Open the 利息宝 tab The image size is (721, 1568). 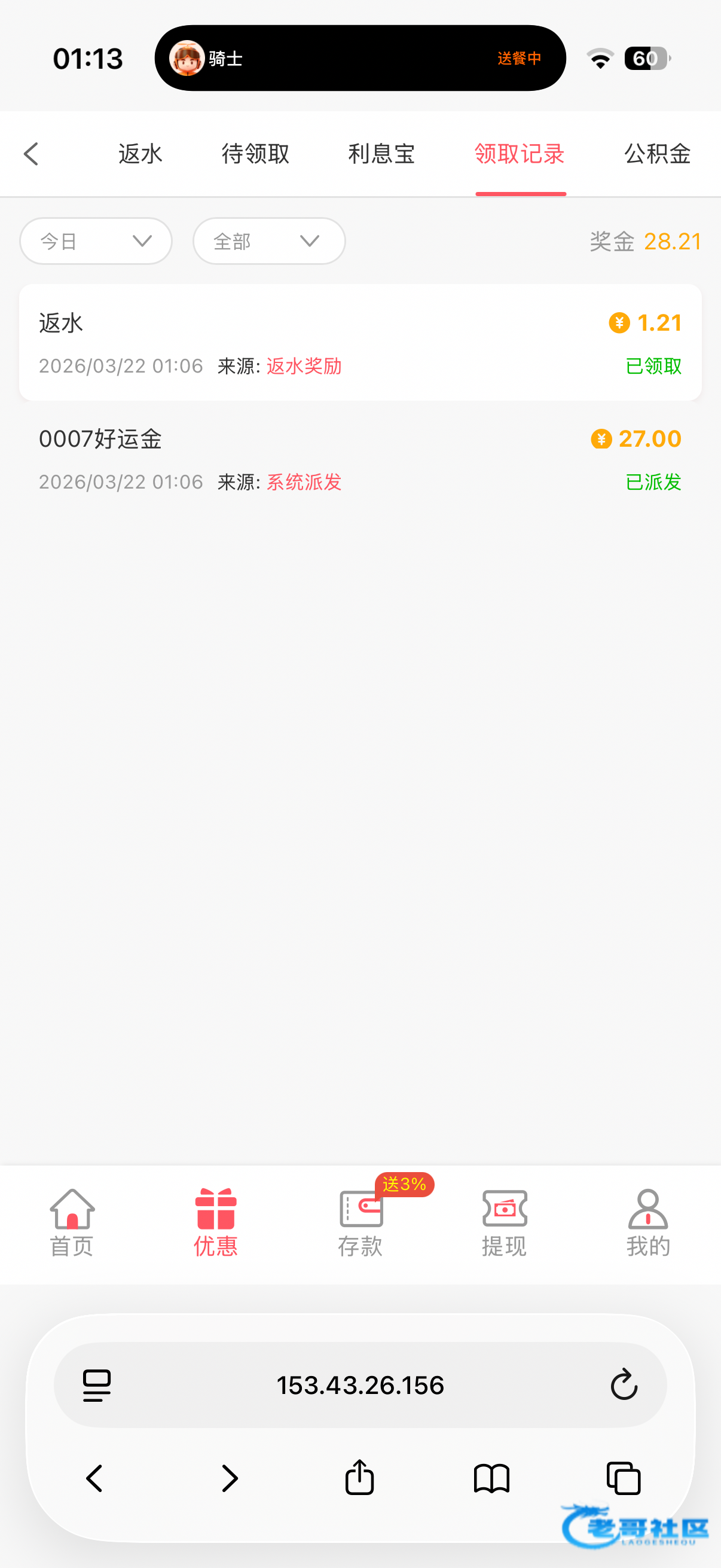[x=381, y=154]
